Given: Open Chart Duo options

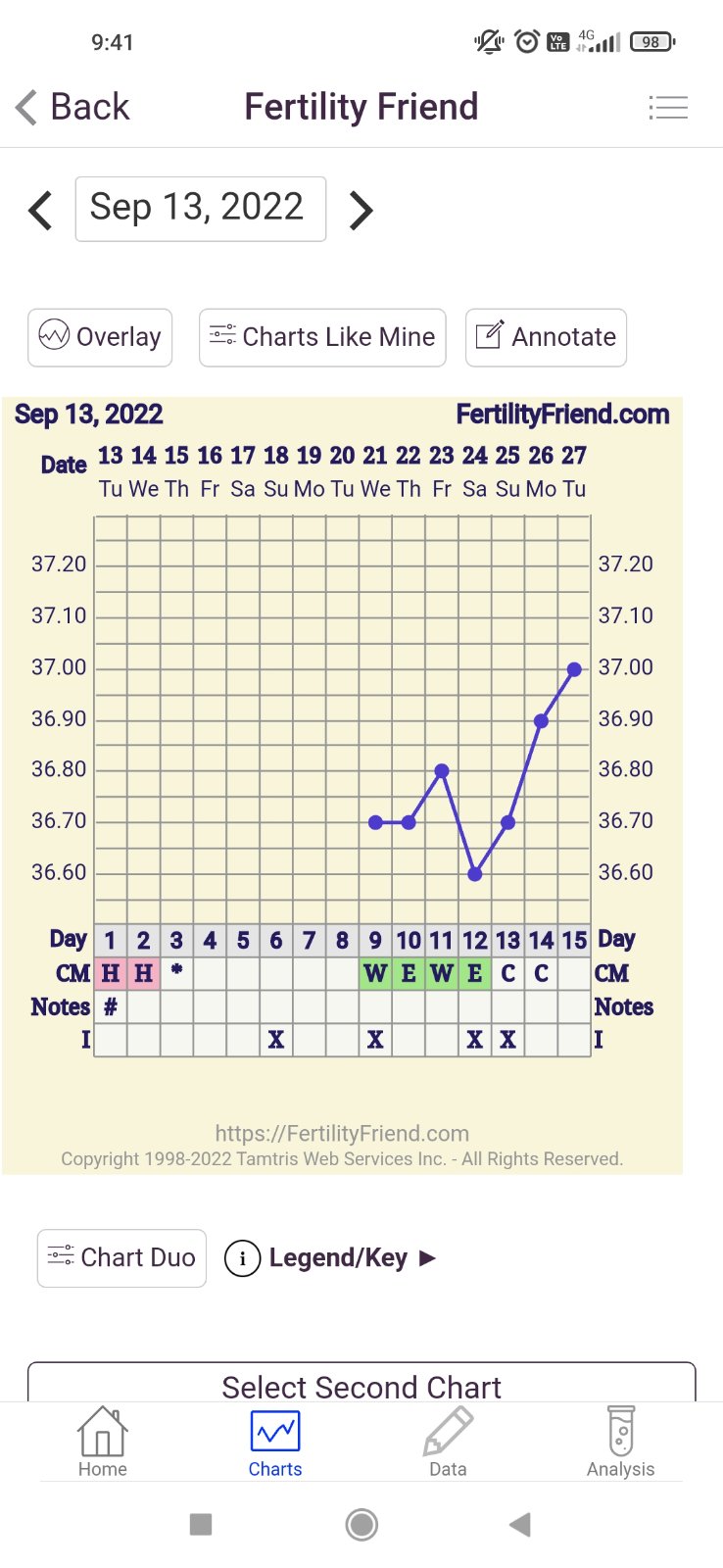Looking at the screenshot, I should pyautogui.click(x=121, y=1257).
